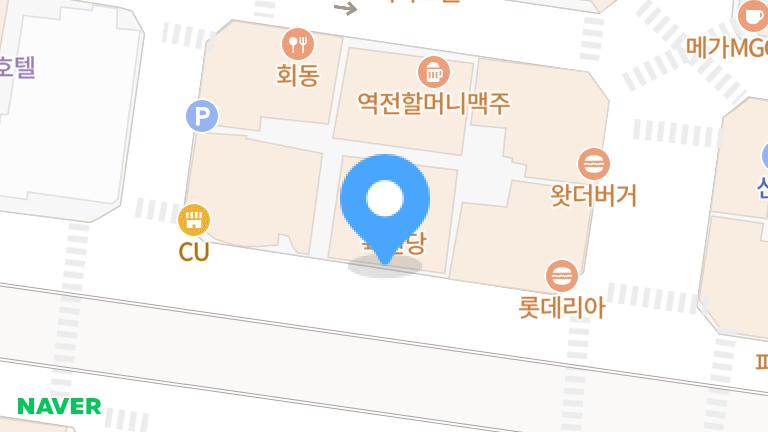This screenshot has height=432, width=768.
Task: Open the 메가MGC coffee marker
Action: point(753,17)
